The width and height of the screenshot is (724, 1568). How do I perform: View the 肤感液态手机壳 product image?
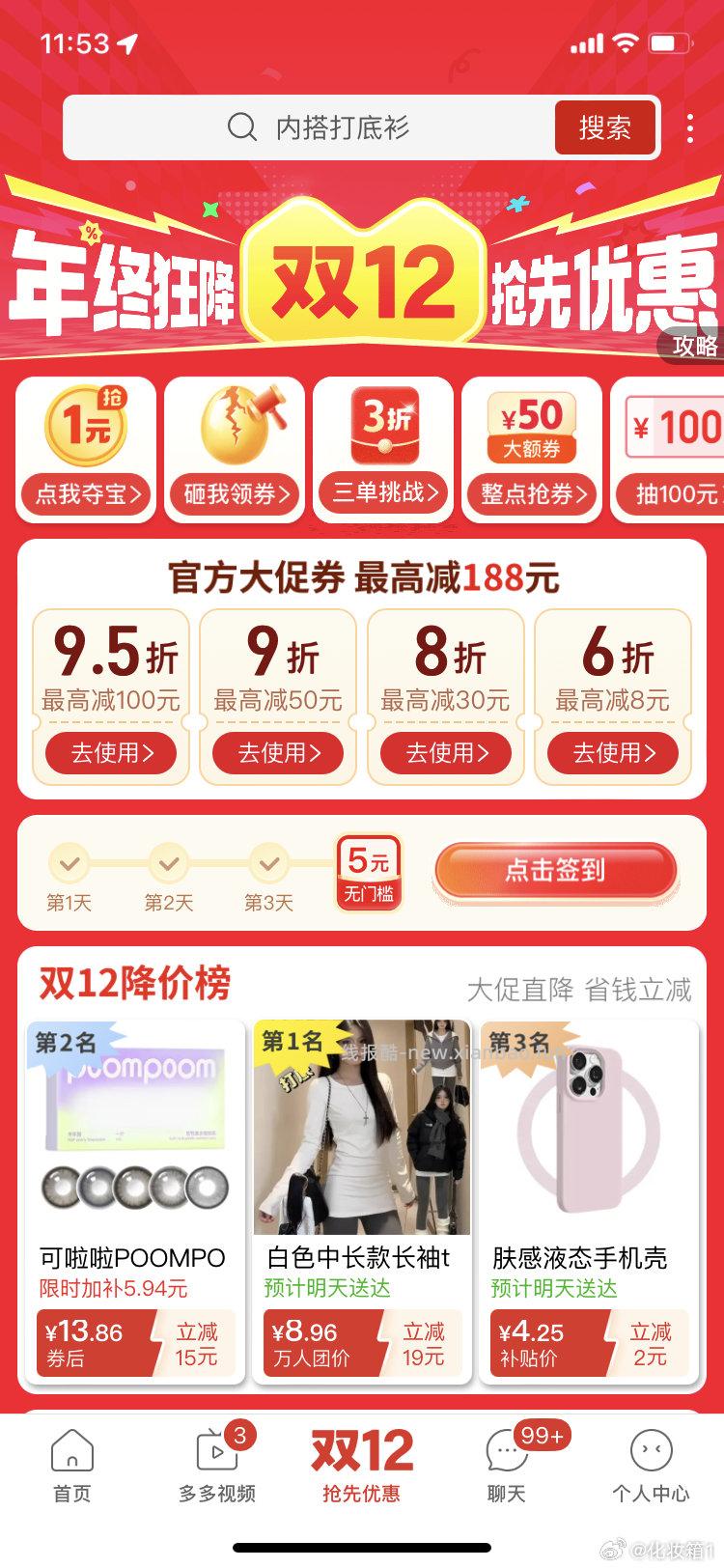tap(588, 1125)
